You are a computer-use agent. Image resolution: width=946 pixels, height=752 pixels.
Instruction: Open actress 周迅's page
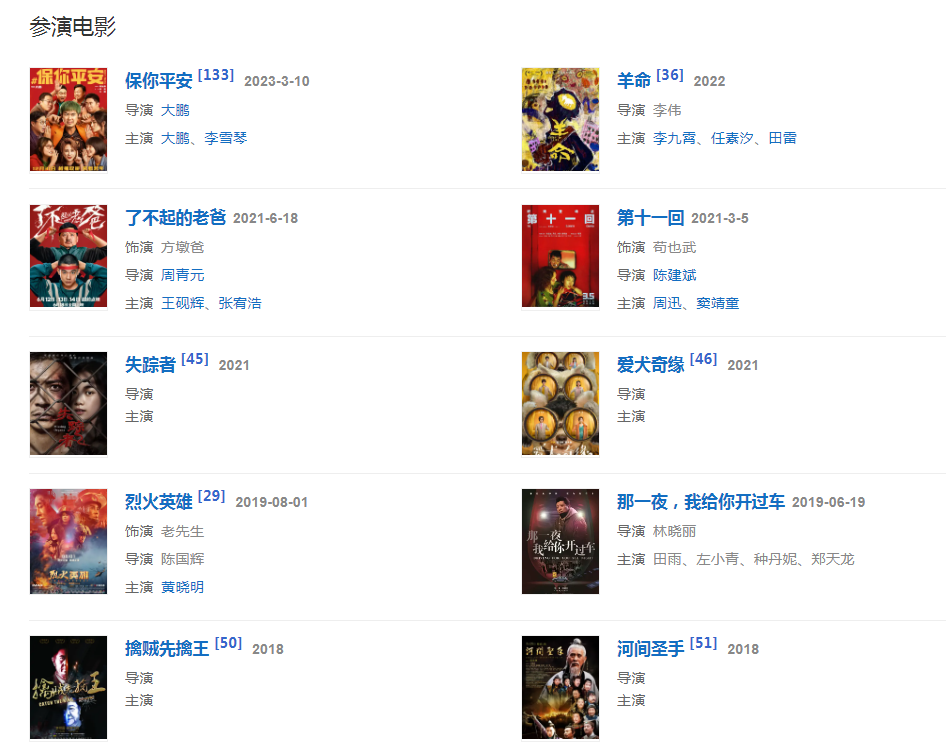coord(667,303)
